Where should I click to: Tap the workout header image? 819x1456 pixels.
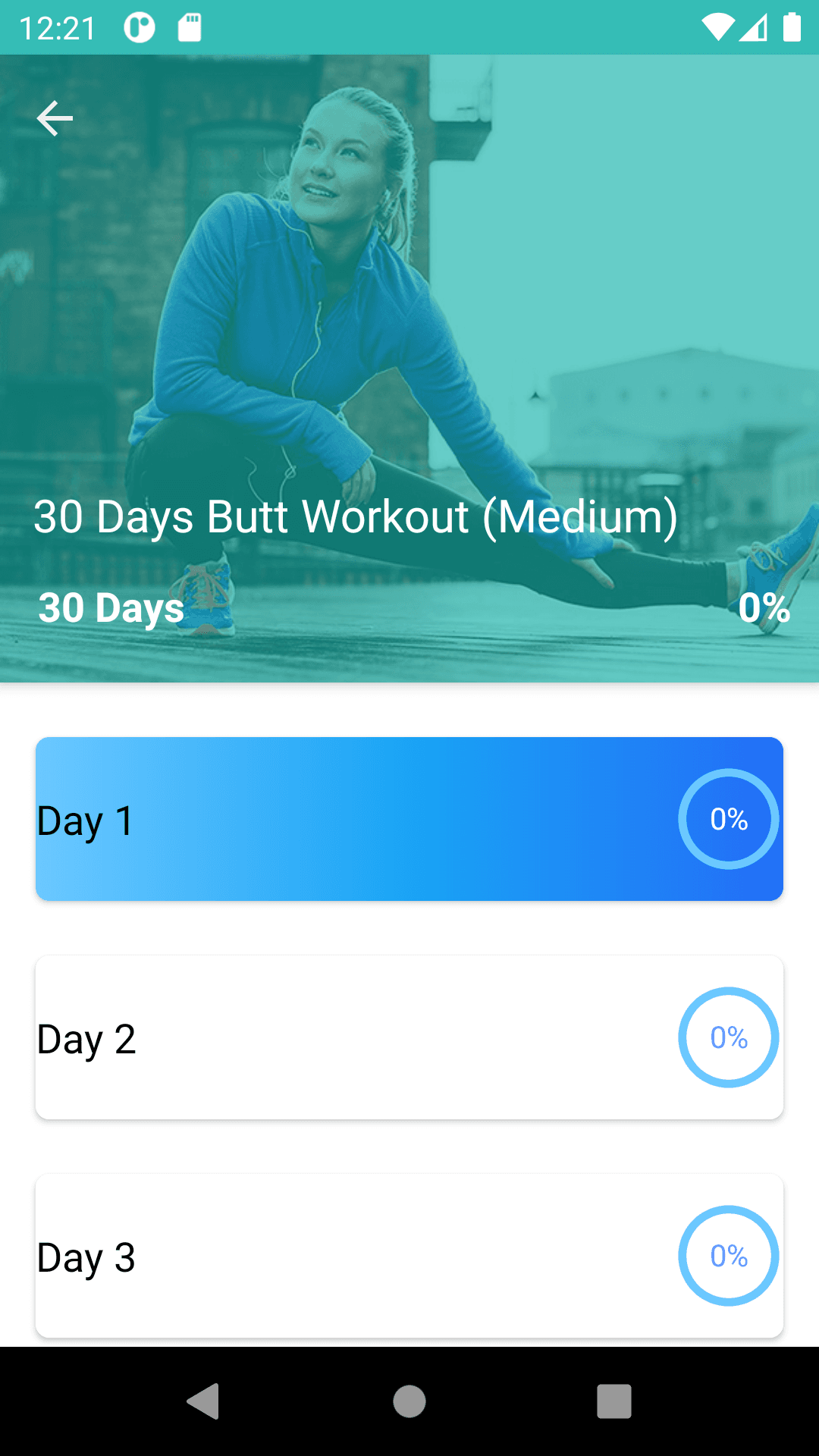pyautogui.click(x=409, y=303)
